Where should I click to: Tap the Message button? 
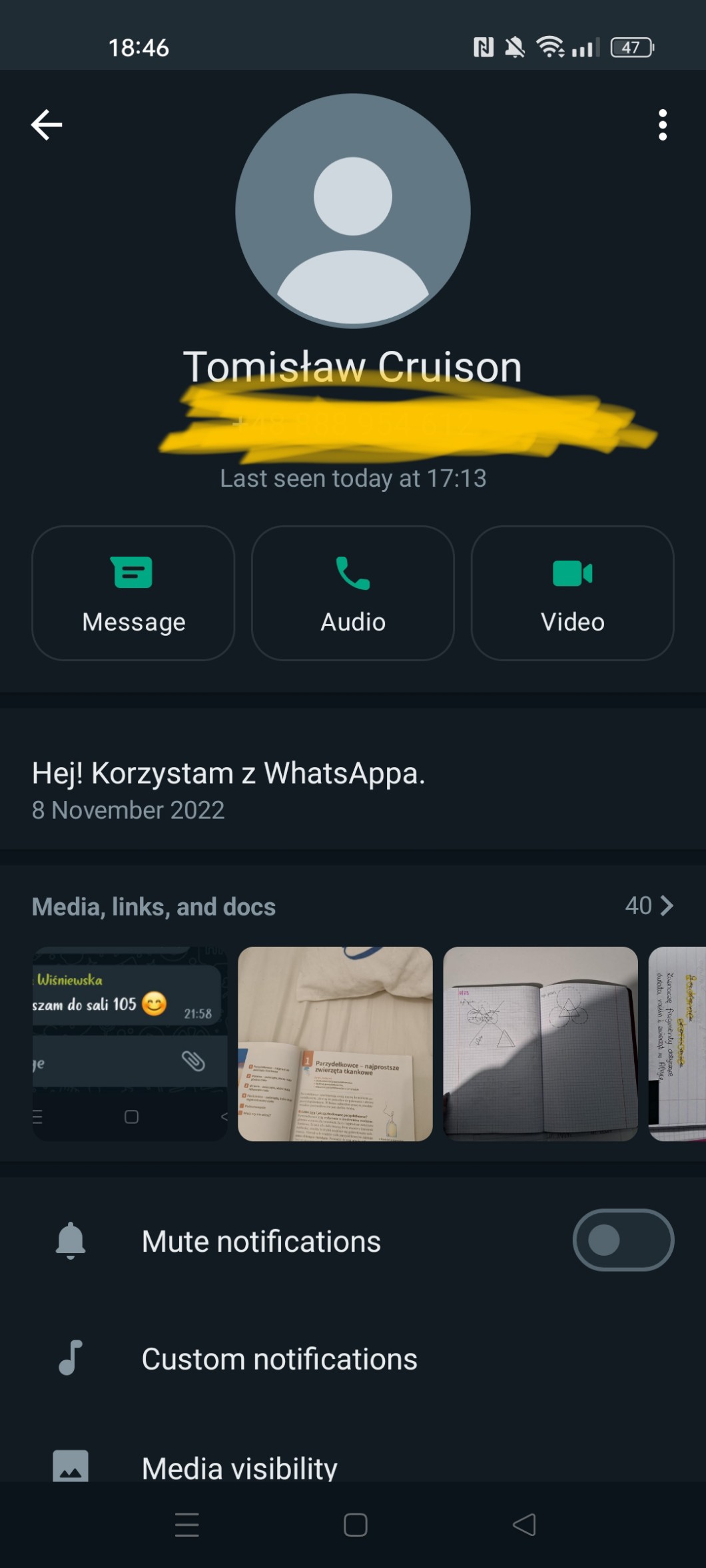pyautogui.click(x=133, y=593)
